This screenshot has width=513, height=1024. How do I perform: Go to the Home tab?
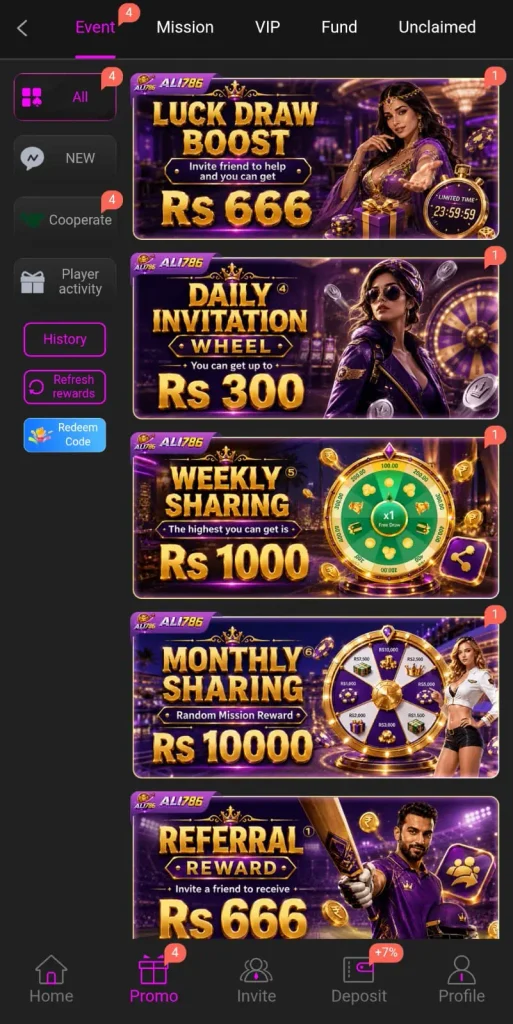pyautogui.click(x=51, y=980)
